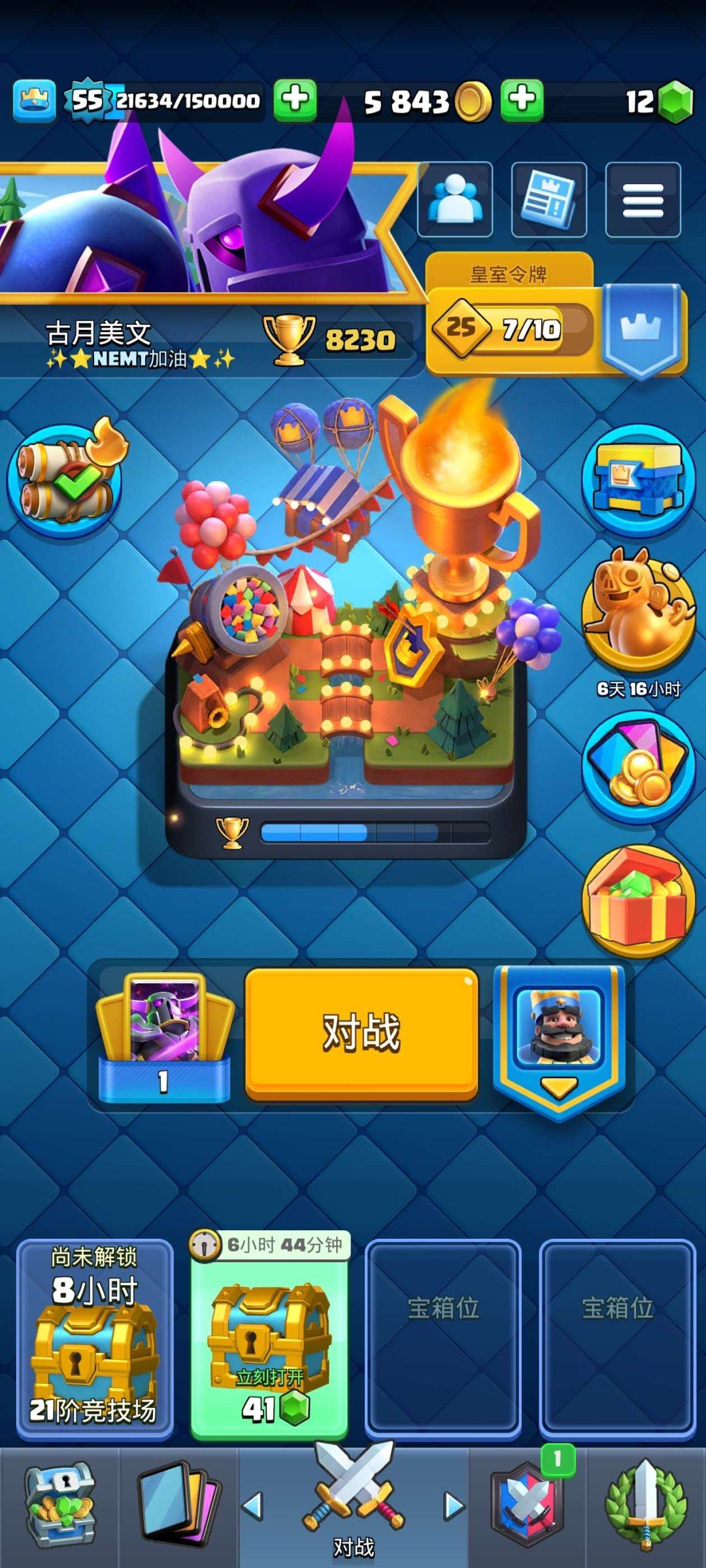Open the red gift box offer
The image size is (706, 1568).
638,902
